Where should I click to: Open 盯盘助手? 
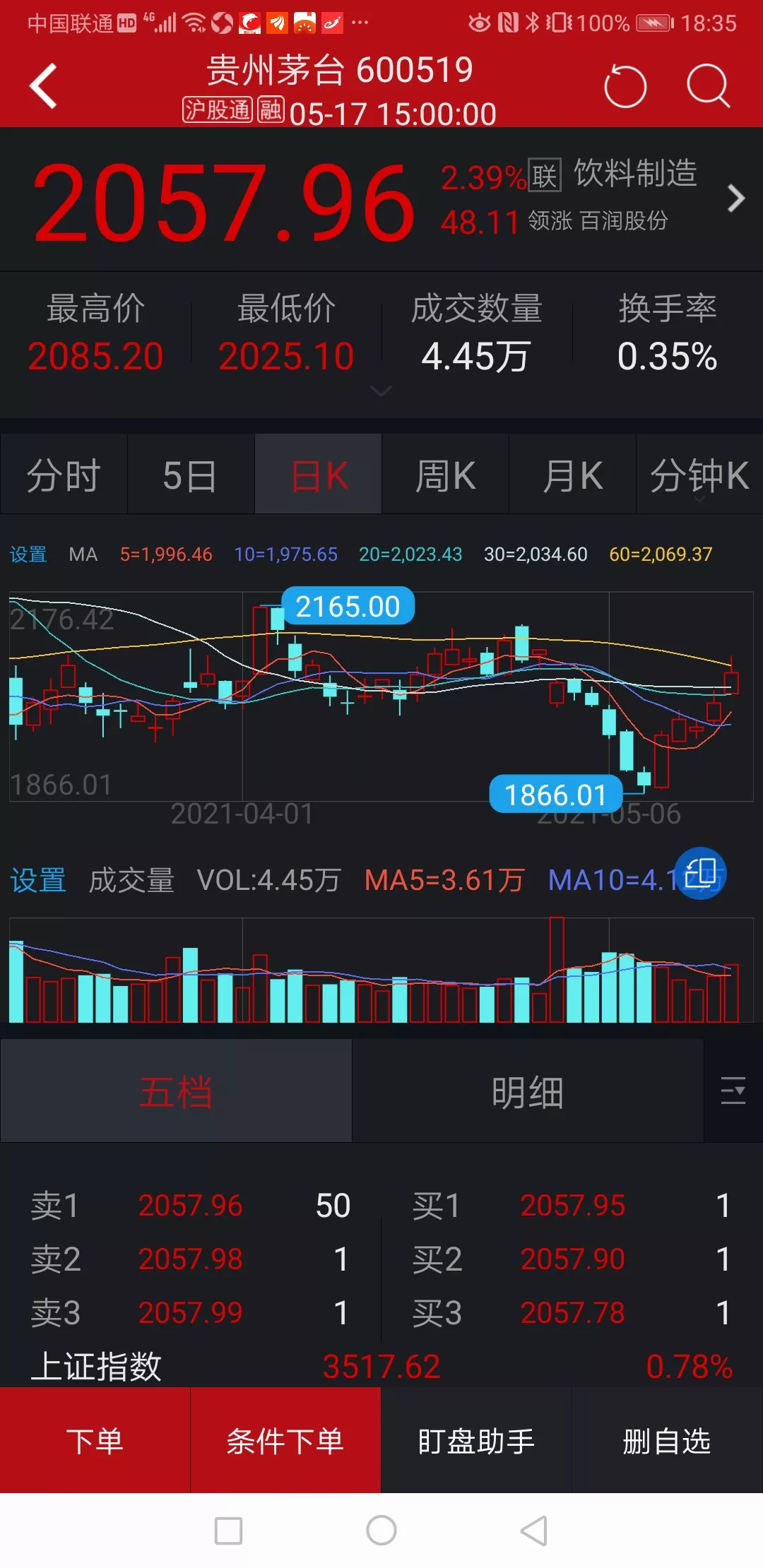476,1441
